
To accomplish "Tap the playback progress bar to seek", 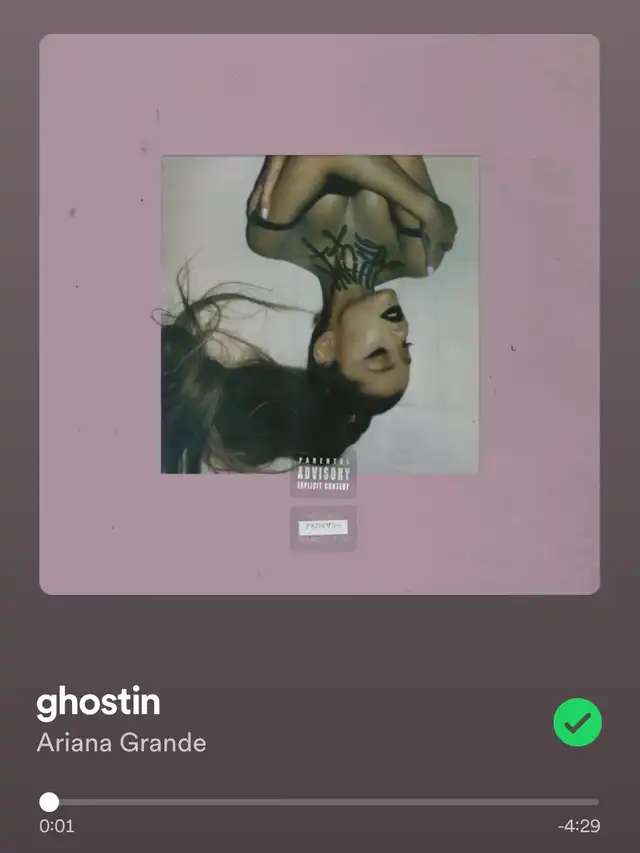I will (x=320, y=802).
